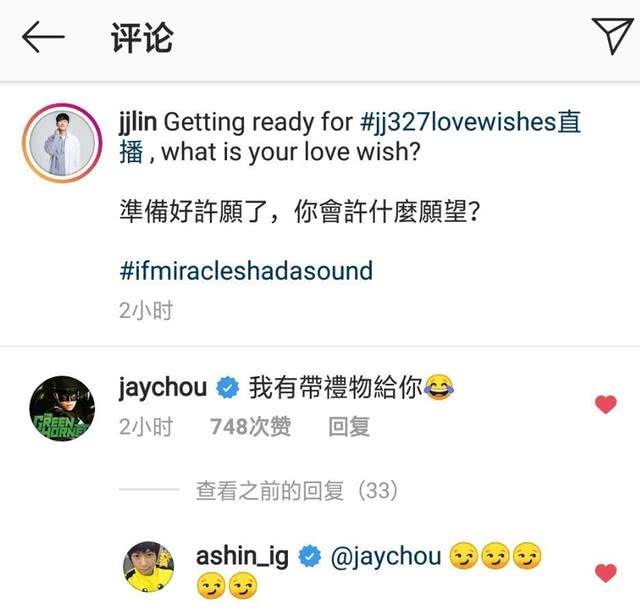Expand 查看之前的回复 (33)
Image resolution: width=640 pixels, height=613 pixels.
tap(296, 490)
